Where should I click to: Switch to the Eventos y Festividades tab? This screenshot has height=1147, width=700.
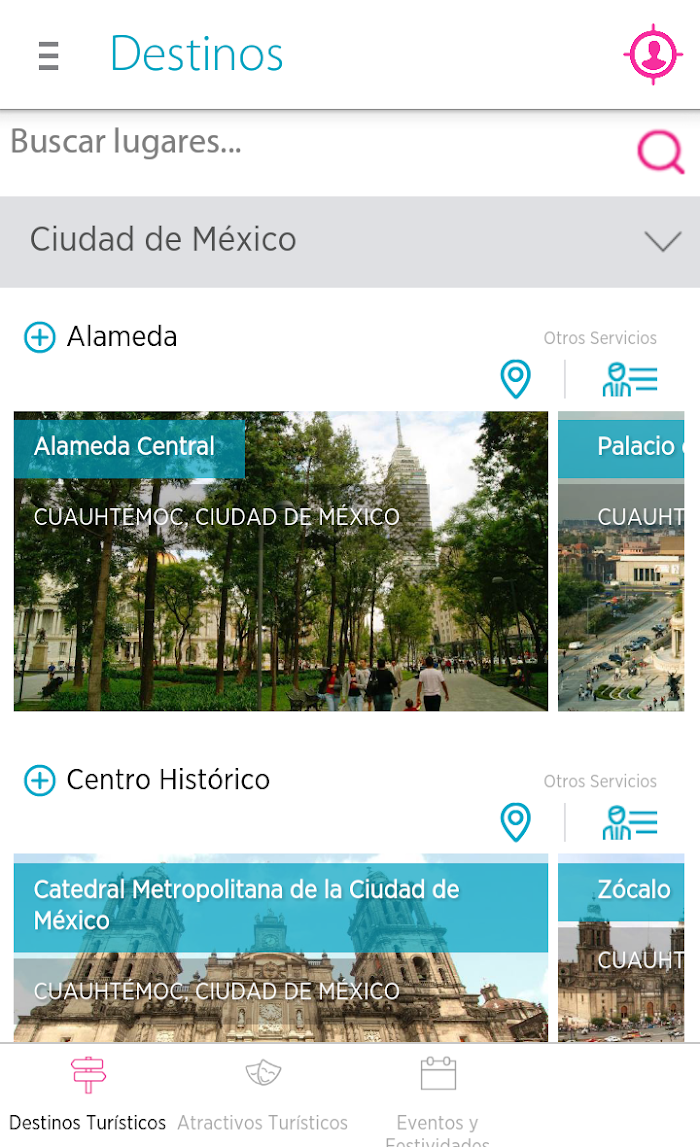point(437,1095)
